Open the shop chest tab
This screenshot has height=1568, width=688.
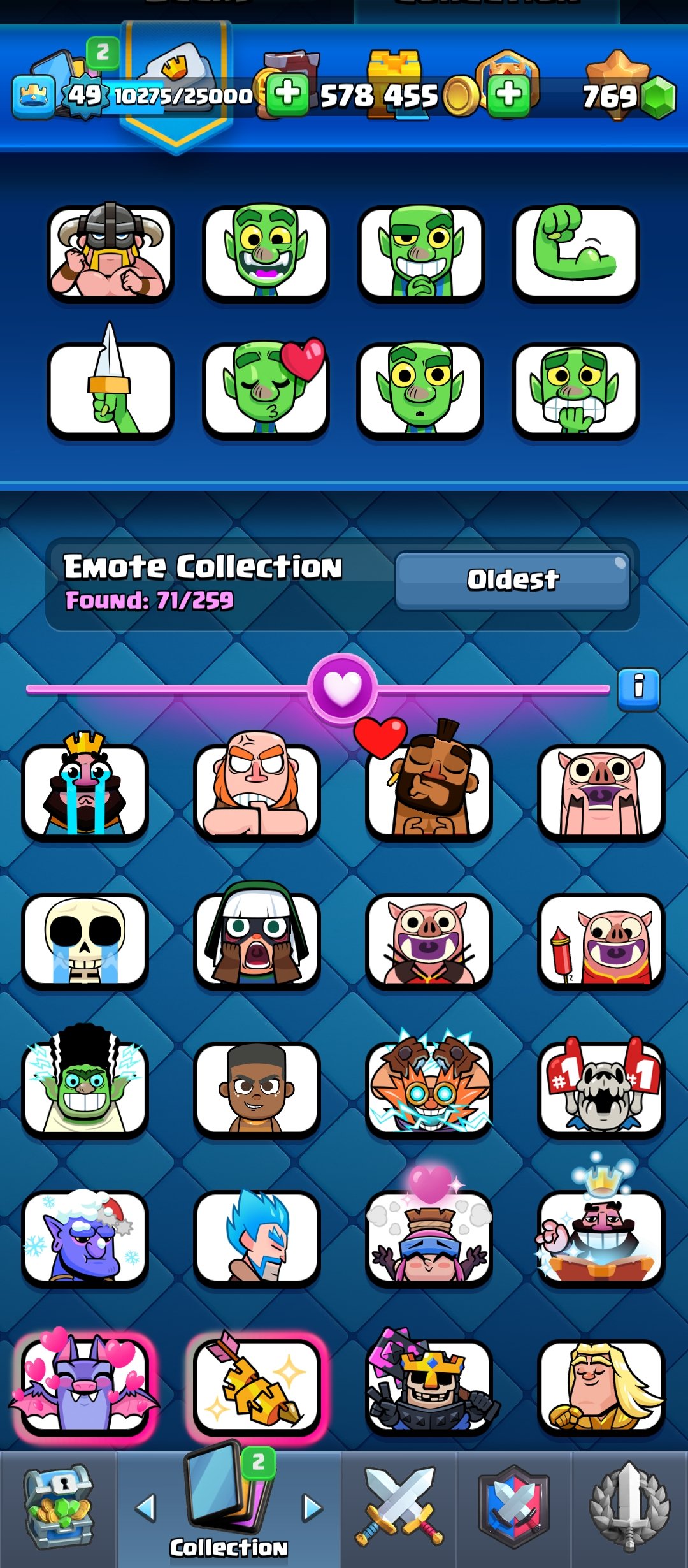pos(59,1508)
